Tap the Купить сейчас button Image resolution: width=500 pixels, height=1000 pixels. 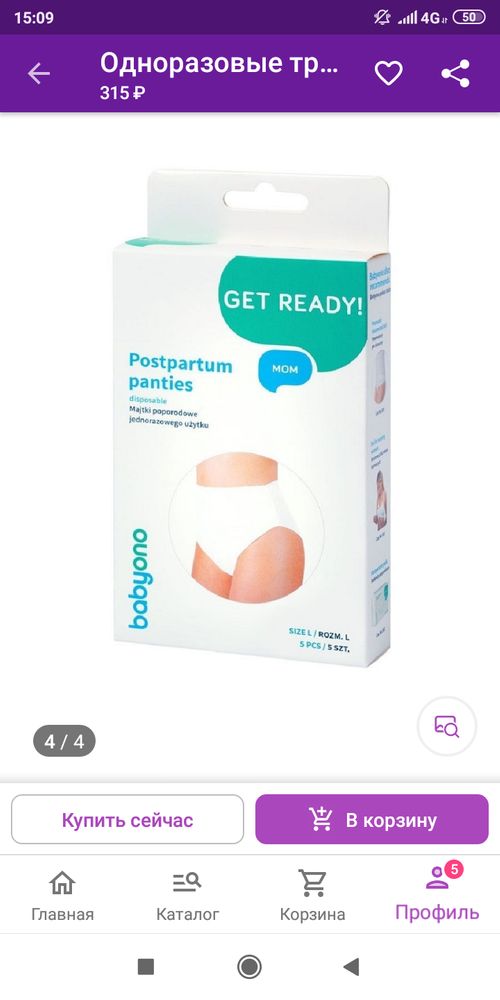point(127,820)
